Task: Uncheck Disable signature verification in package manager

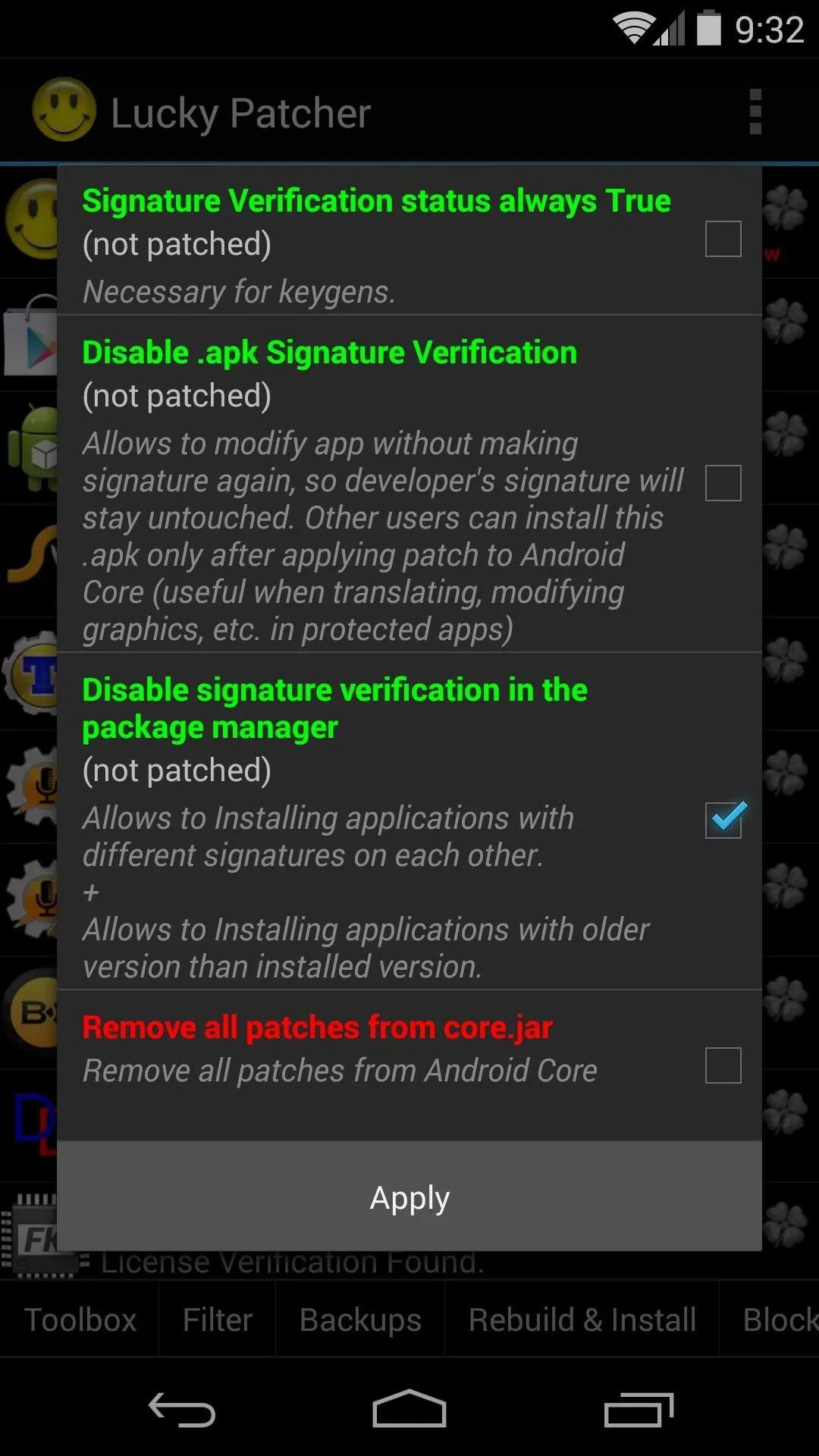Action: click(723, 820)
